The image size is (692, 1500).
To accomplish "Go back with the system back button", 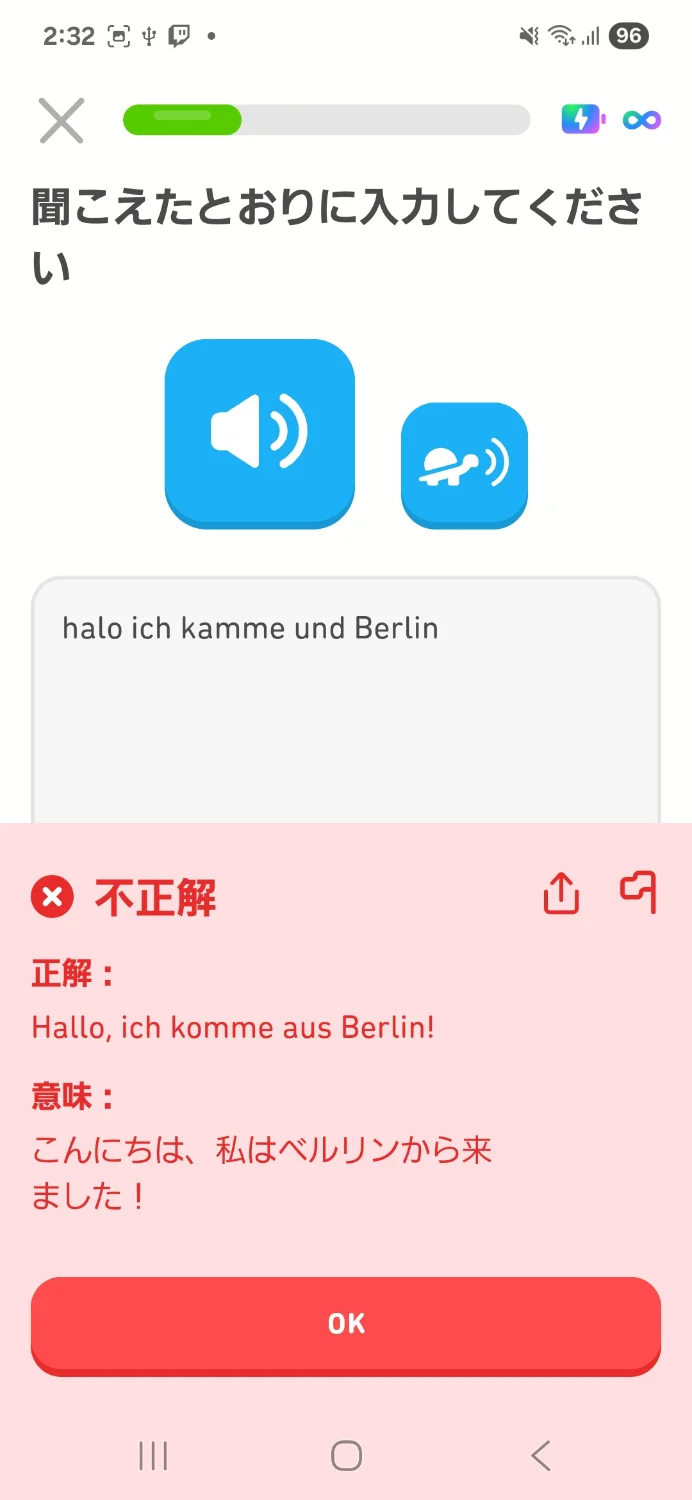I will (541, 1455).
